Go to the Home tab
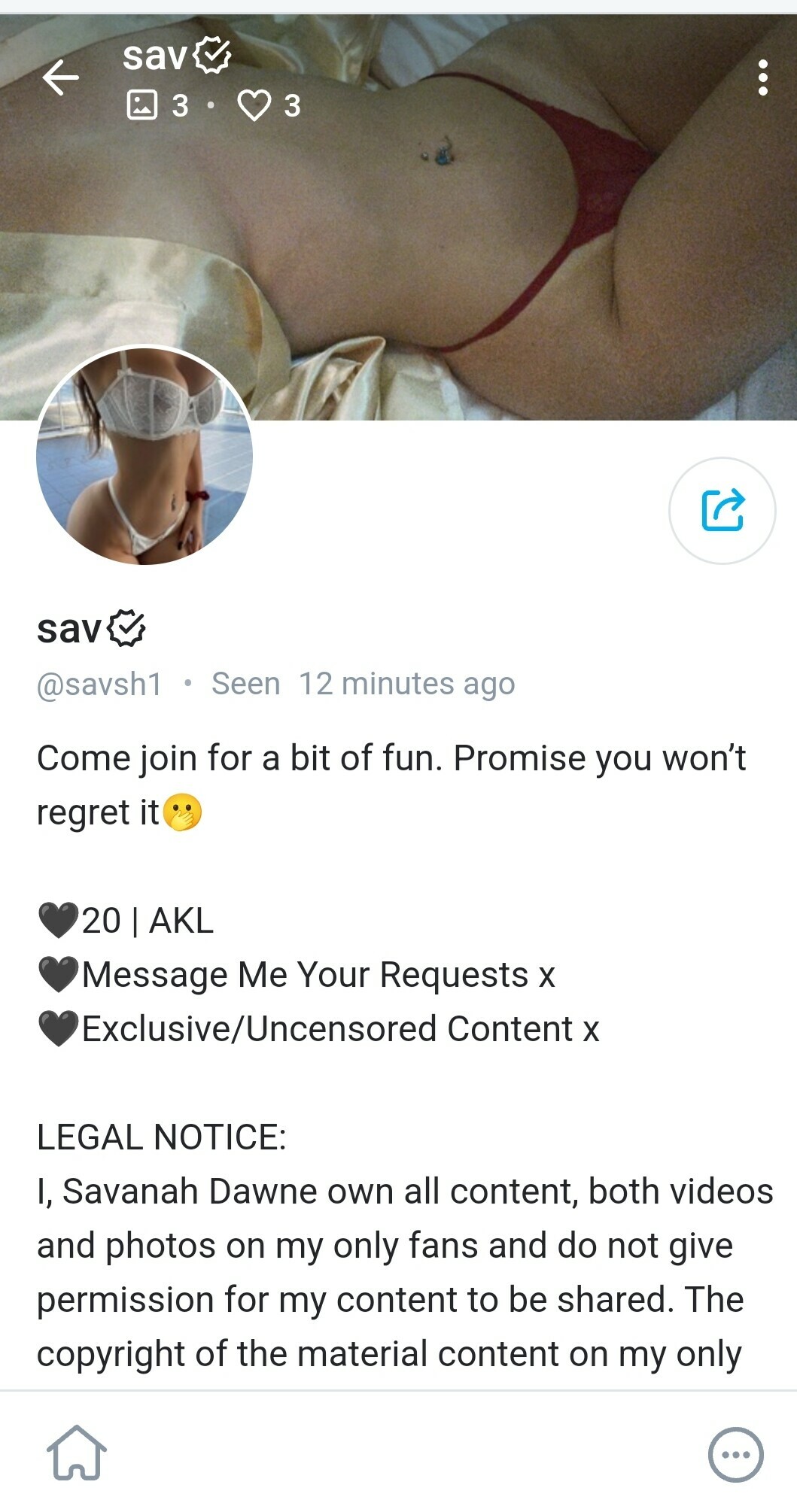 coord(77,1453)
